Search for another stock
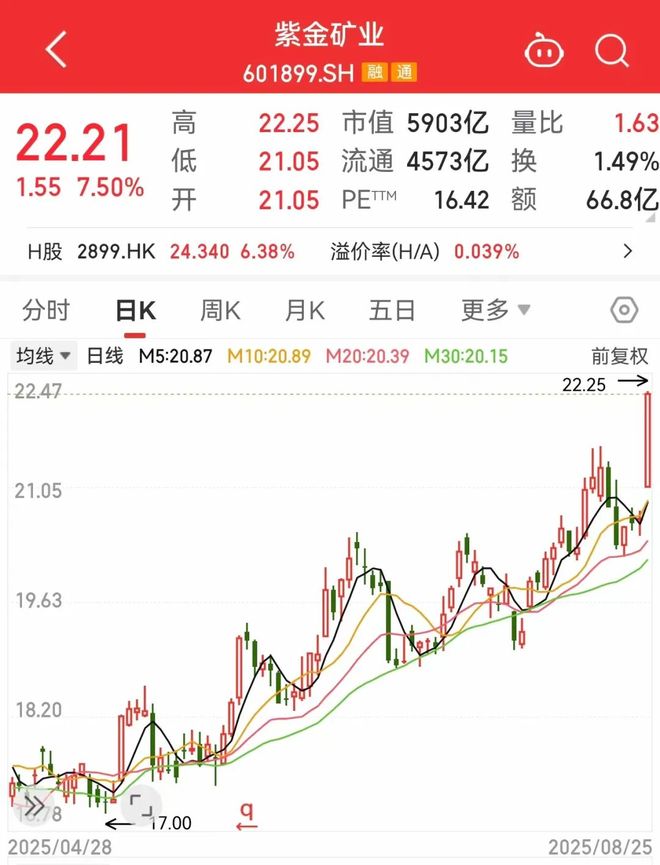Image resolution: width=660 pixels, height=865 pixels. (610, 49)
